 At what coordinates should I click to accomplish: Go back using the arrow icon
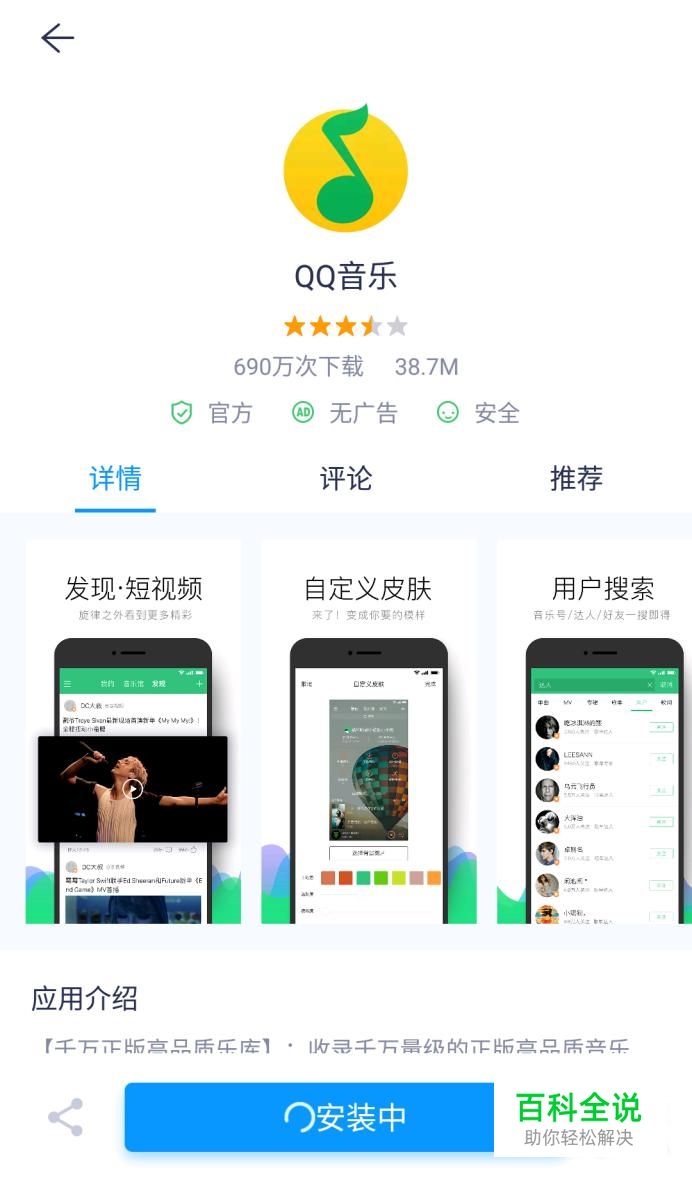57,38
